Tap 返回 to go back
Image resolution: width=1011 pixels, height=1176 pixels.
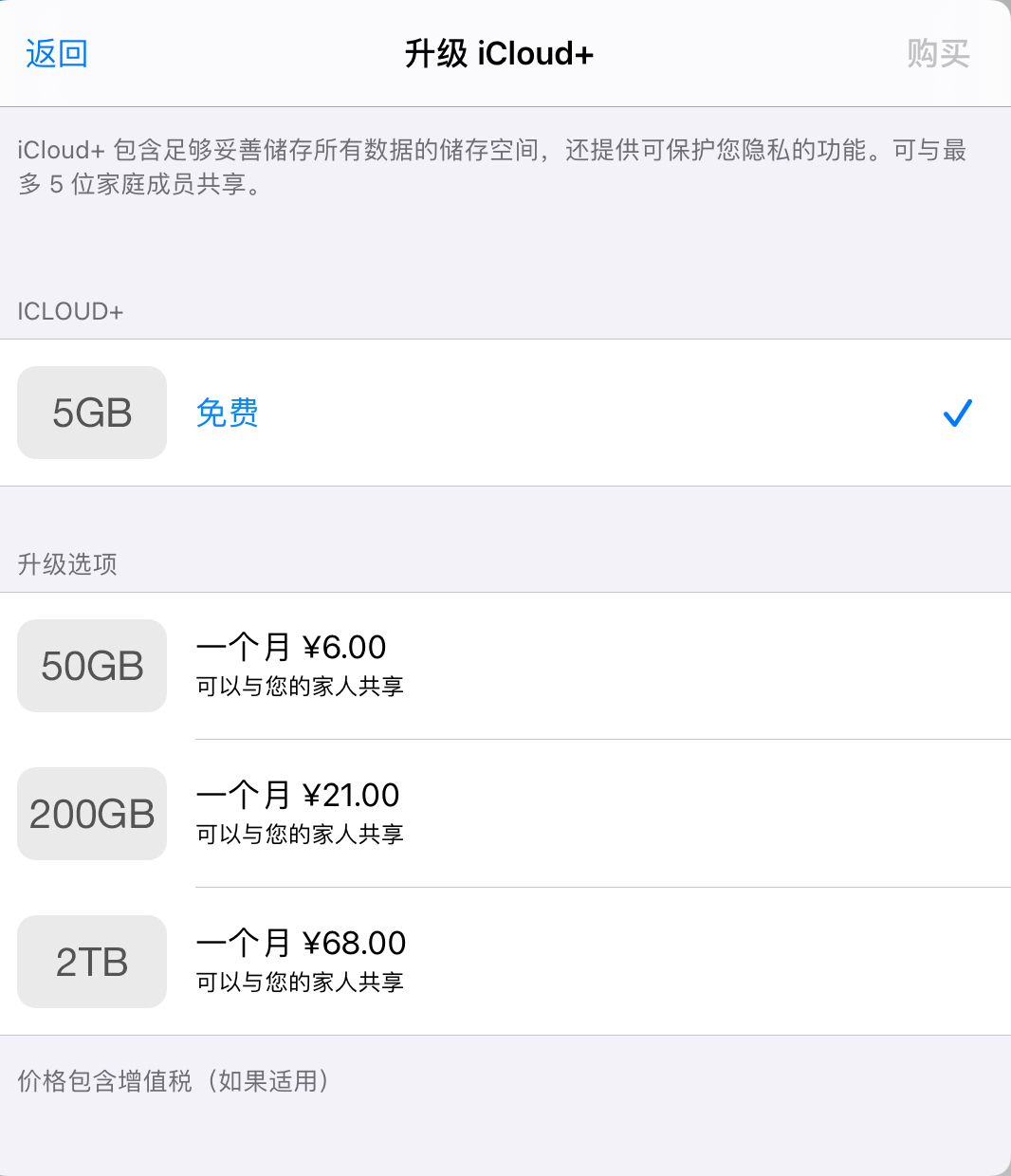pyautogui.click(x=56, y=54)
